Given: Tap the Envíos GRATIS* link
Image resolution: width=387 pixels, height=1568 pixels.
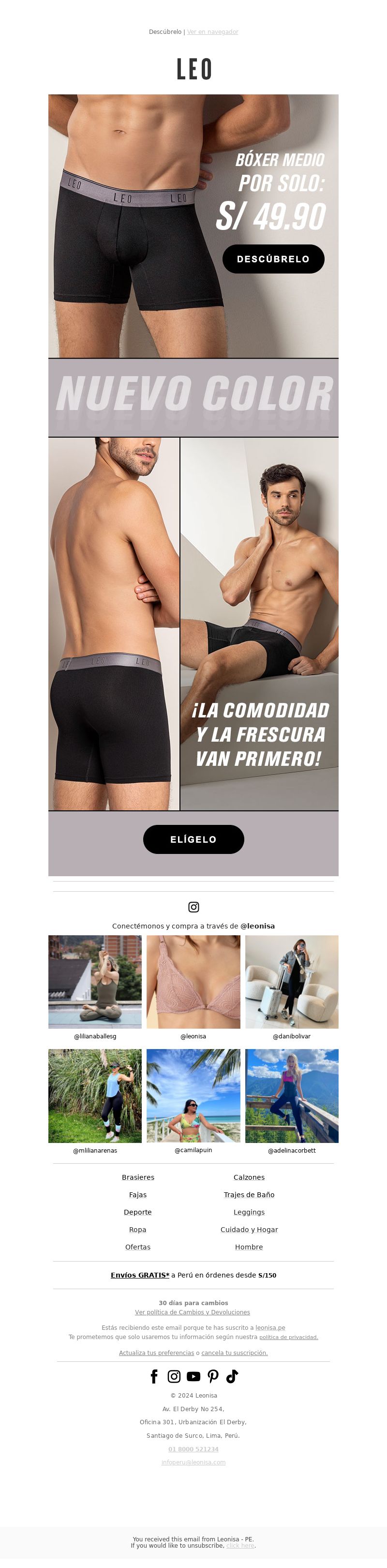Looking at the screenshot, I should [x=140, y=1275].
